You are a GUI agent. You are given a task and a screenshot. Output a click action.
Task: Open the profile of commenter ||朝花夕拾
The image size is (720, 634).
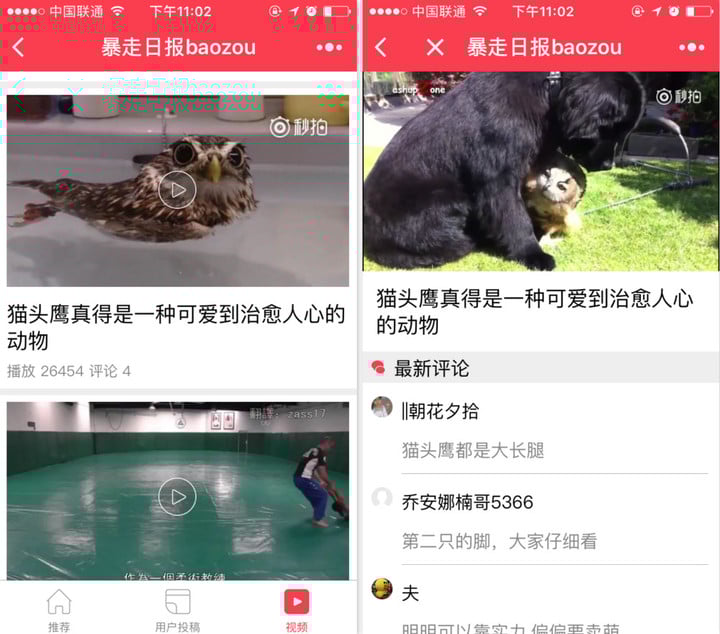pos(382,408)
